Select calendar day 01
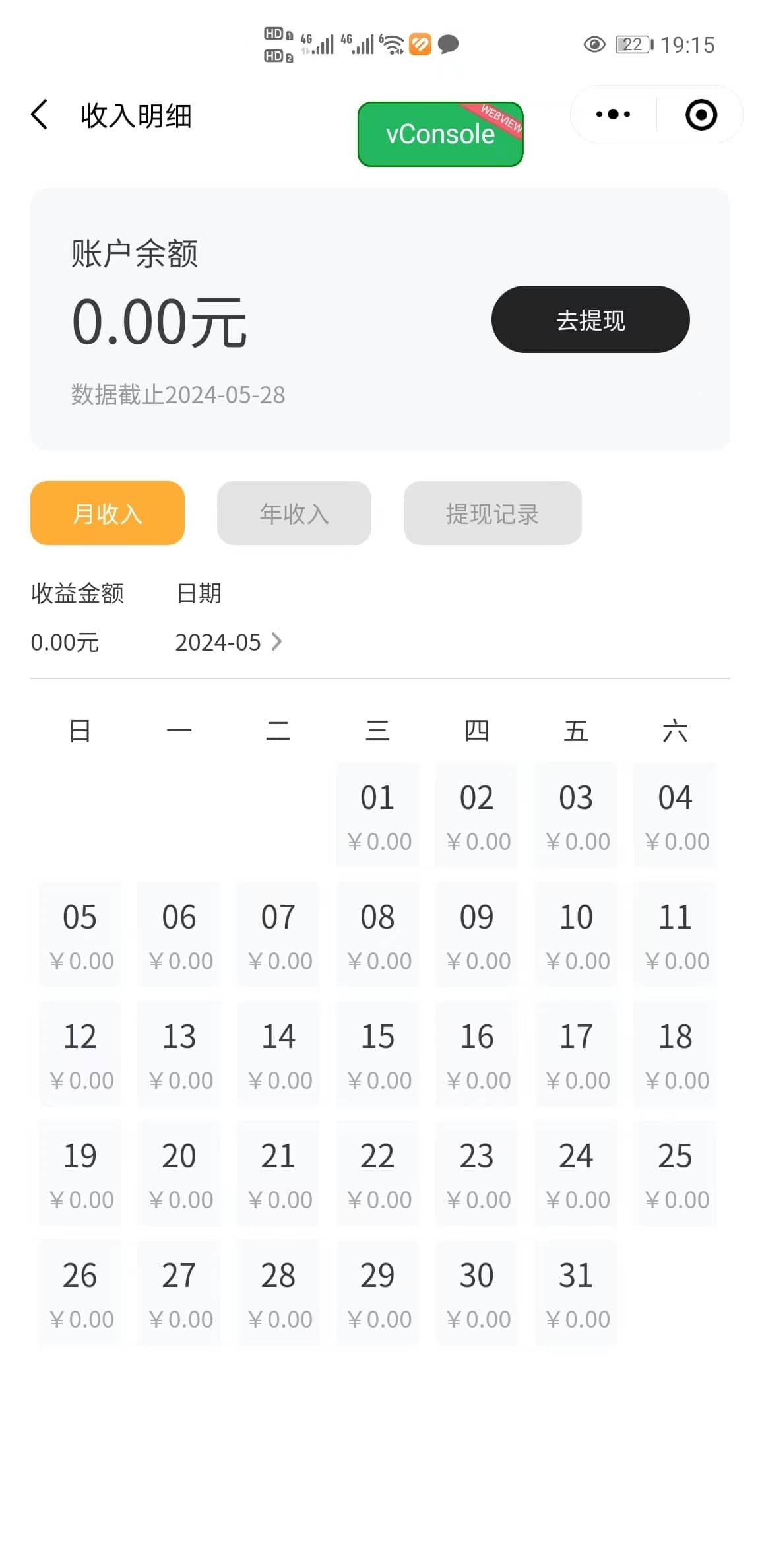 pos(377,815)
